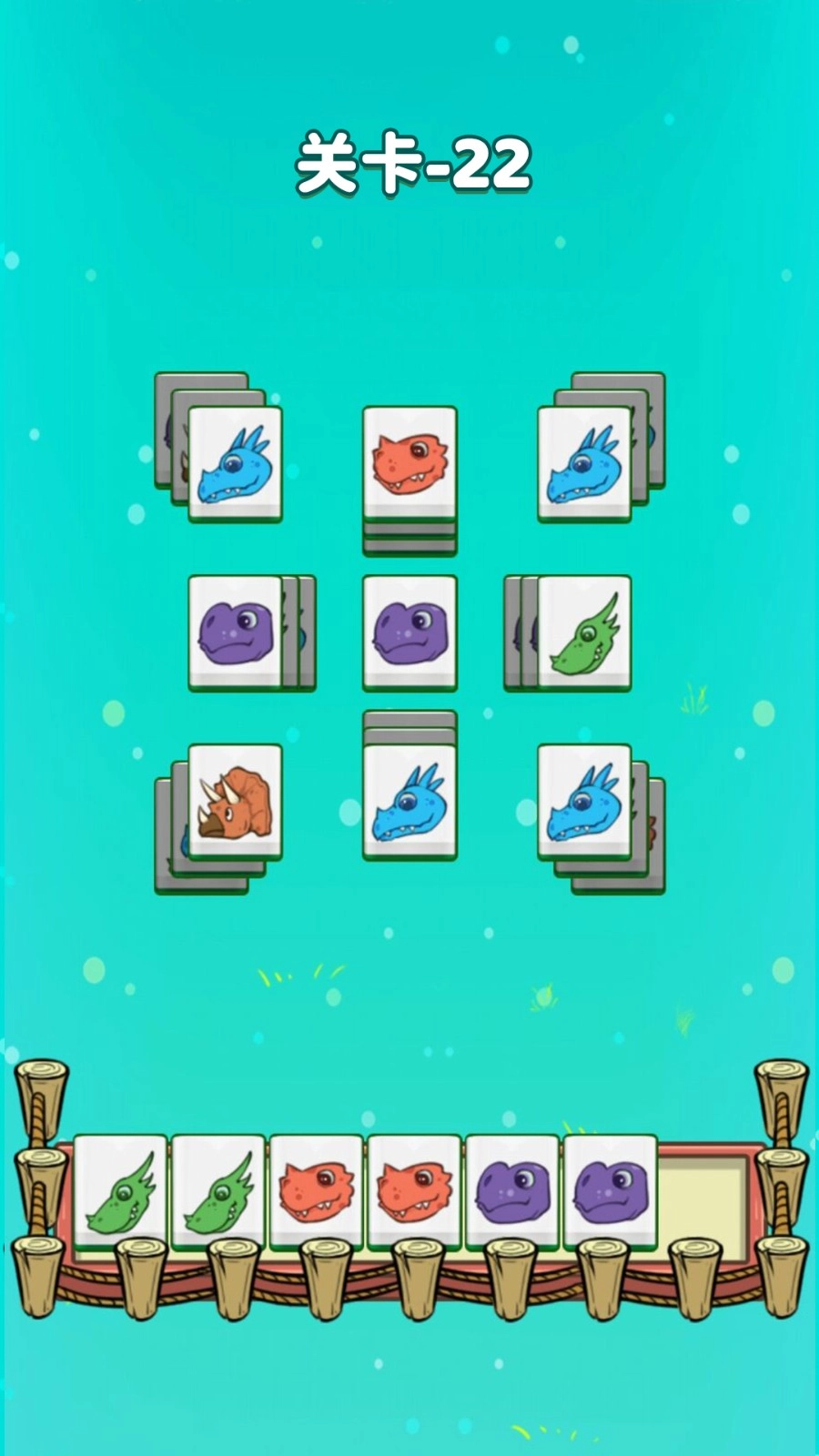The image size is (819, 1456).
Task: Pick the red dinosaur tile on the board
Action: [409, 462]
